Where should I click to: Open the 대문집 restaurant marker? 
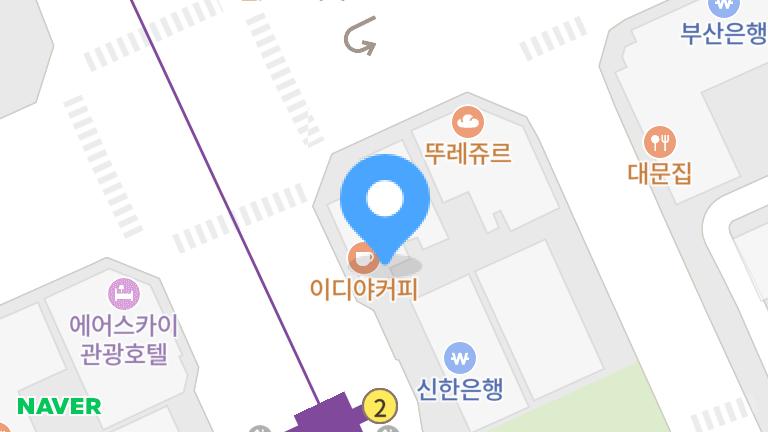point(660,142)
